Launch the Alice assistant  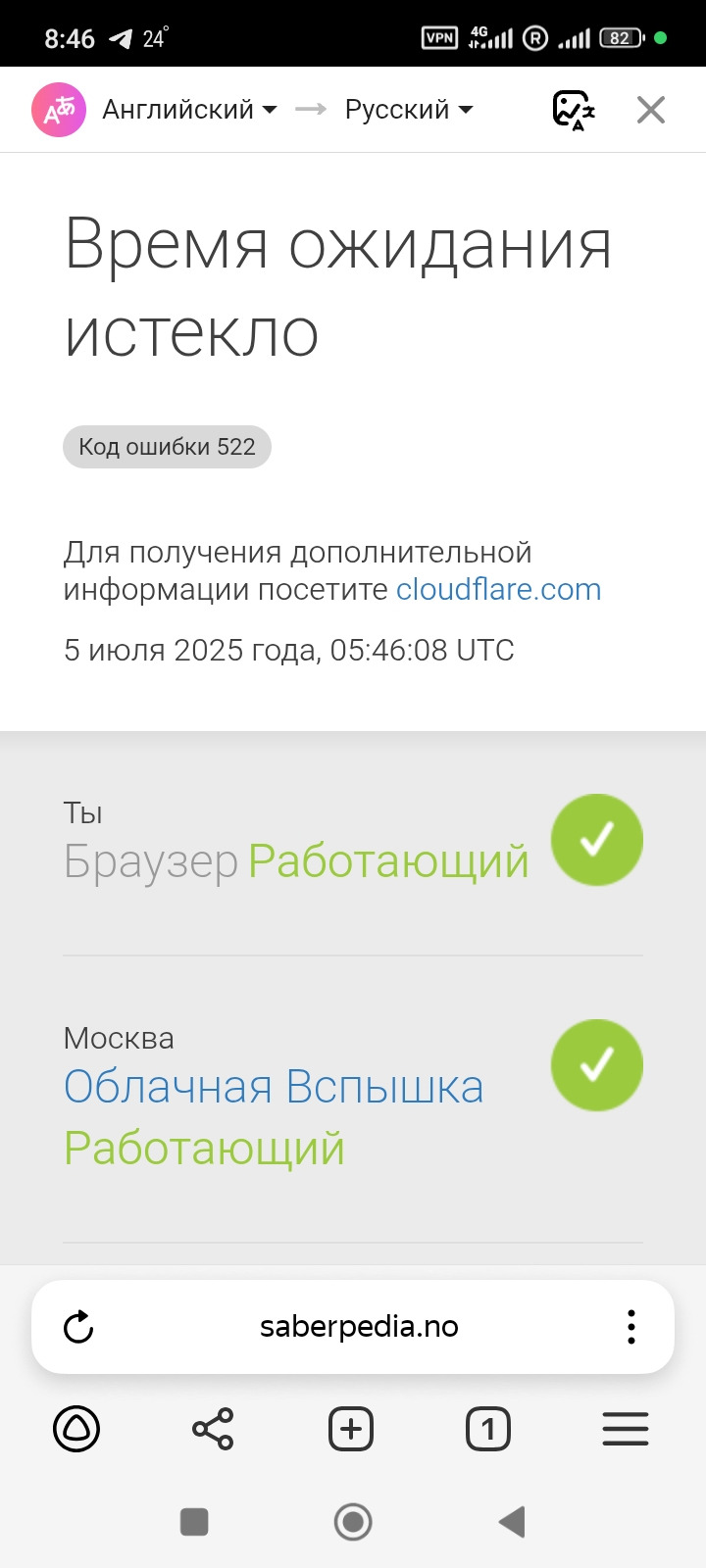coord(76,1430)
